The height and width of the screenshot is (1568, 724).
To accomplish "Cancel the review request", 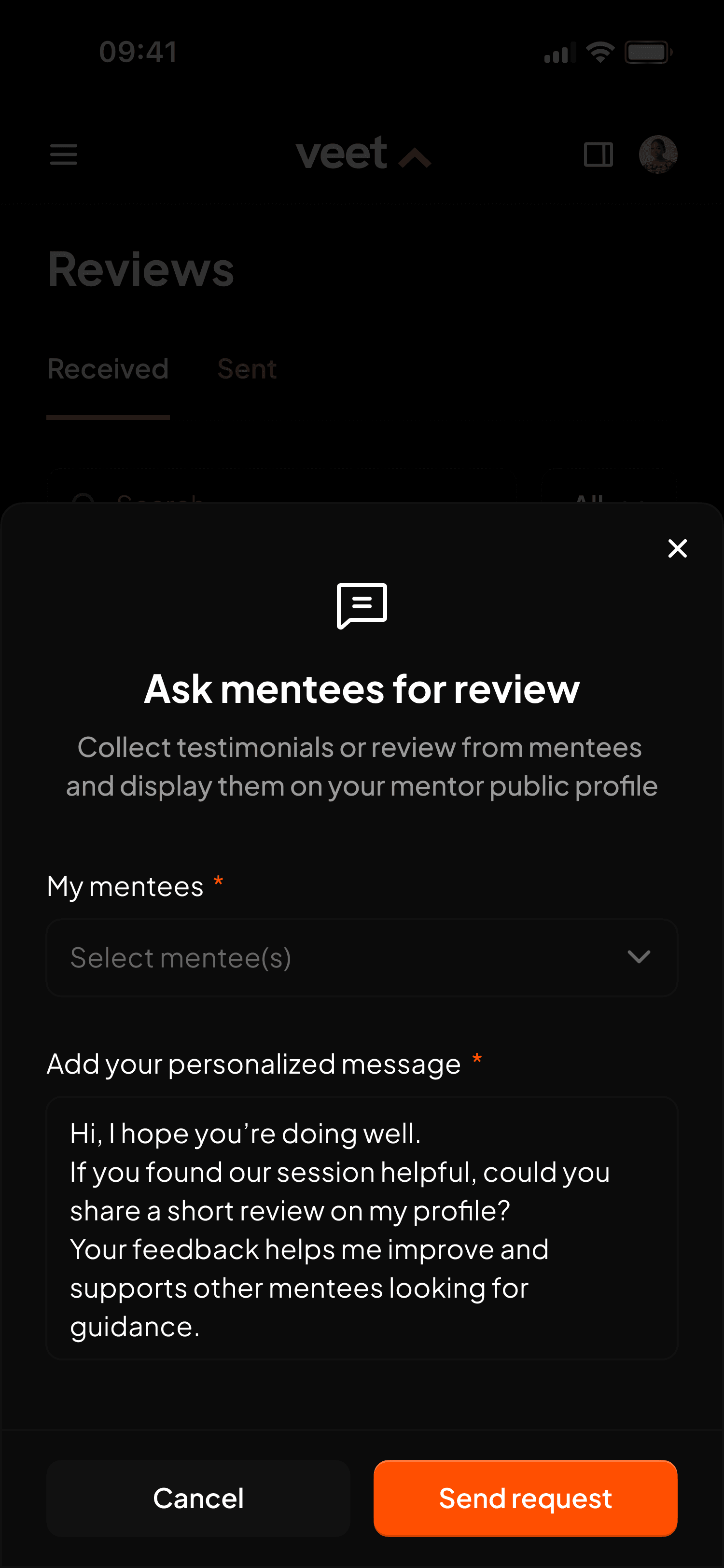I will point(198,1498).
